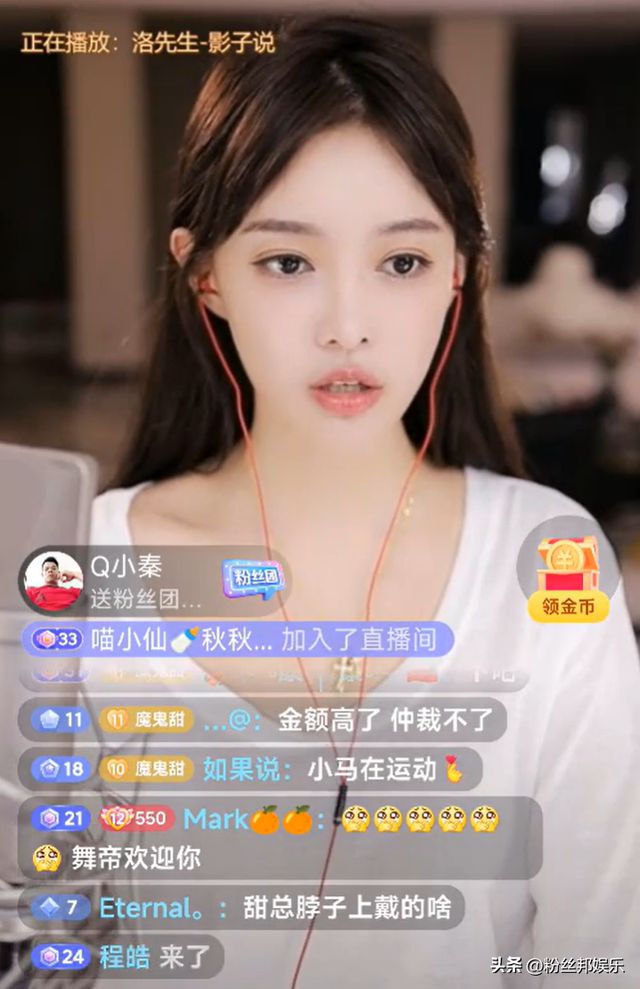Open the 粉丝团 badge
This screenshot has height=989, width=640.
point(252,577)
